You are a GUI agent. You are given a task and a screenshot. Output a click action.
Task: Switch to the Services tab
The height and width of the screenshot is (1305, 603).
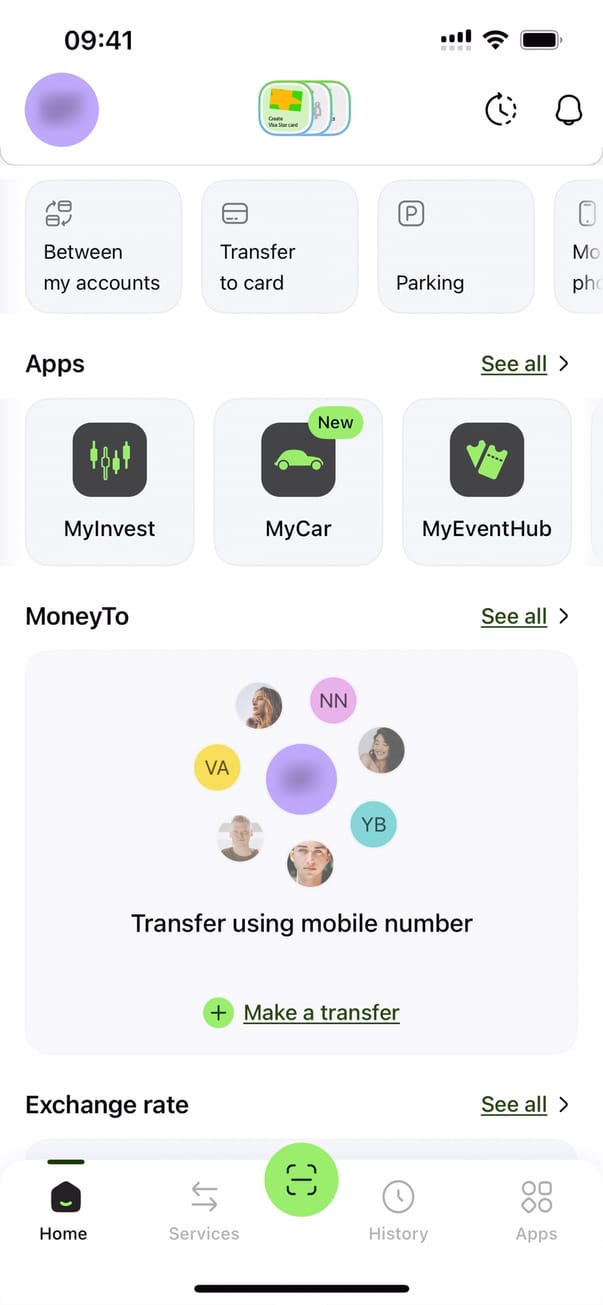204,1210
